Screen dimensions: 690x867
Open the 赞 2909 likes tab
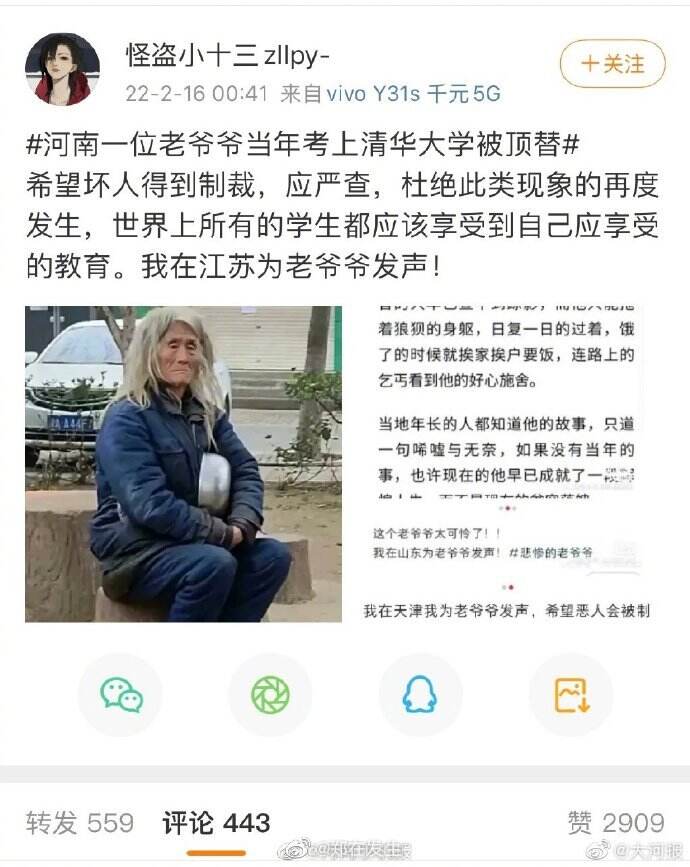[615, 823]
